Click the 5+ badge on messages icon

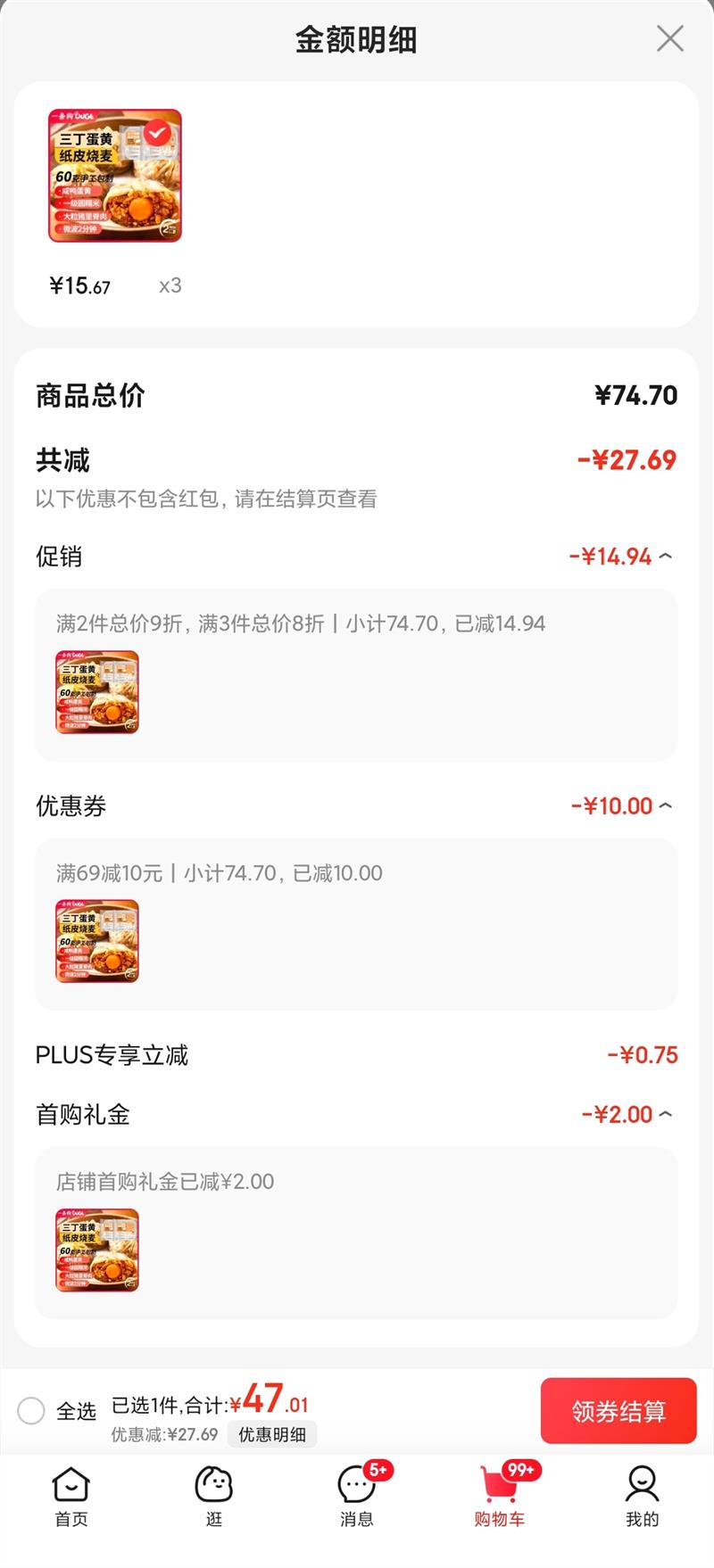tap(375, 1465)
